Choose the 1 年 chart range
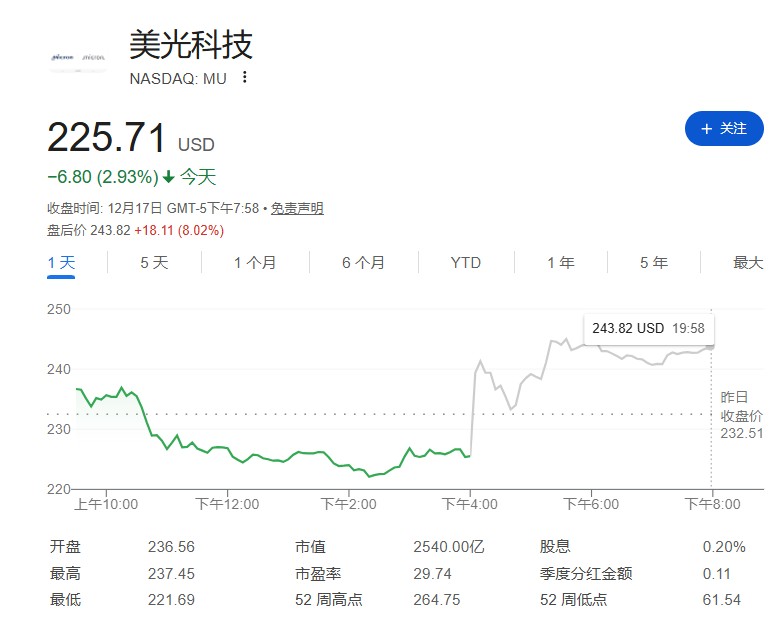 (x=560, y=262)
